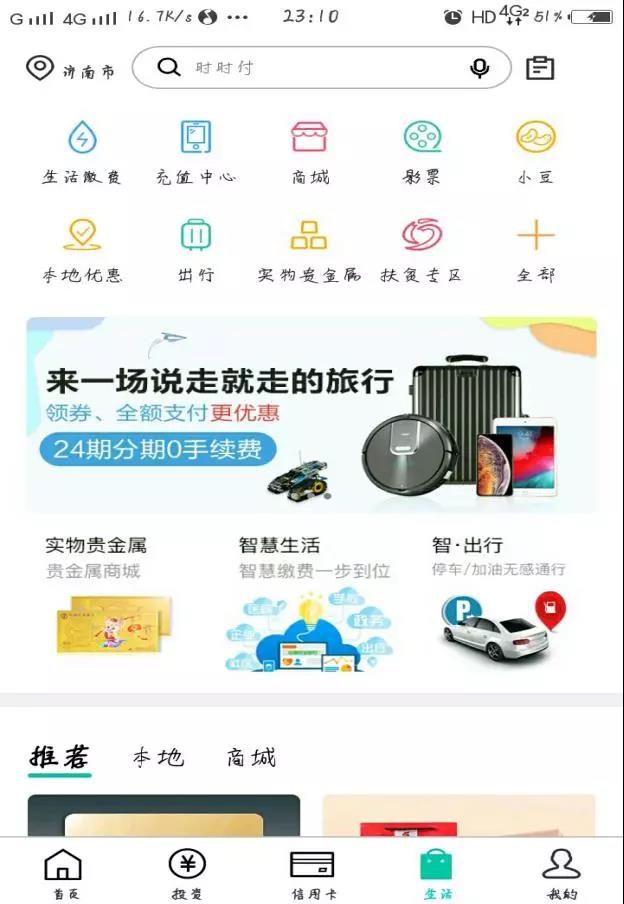Change location from 济南市
The width and height of the screenshot is (624, 904).
click(70, 69)
